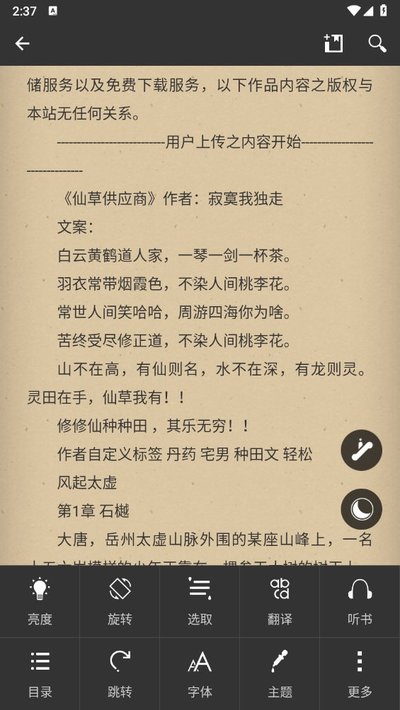Toggle night mode with the moon button
The image size is (400, 710).
tap(361, 509)
